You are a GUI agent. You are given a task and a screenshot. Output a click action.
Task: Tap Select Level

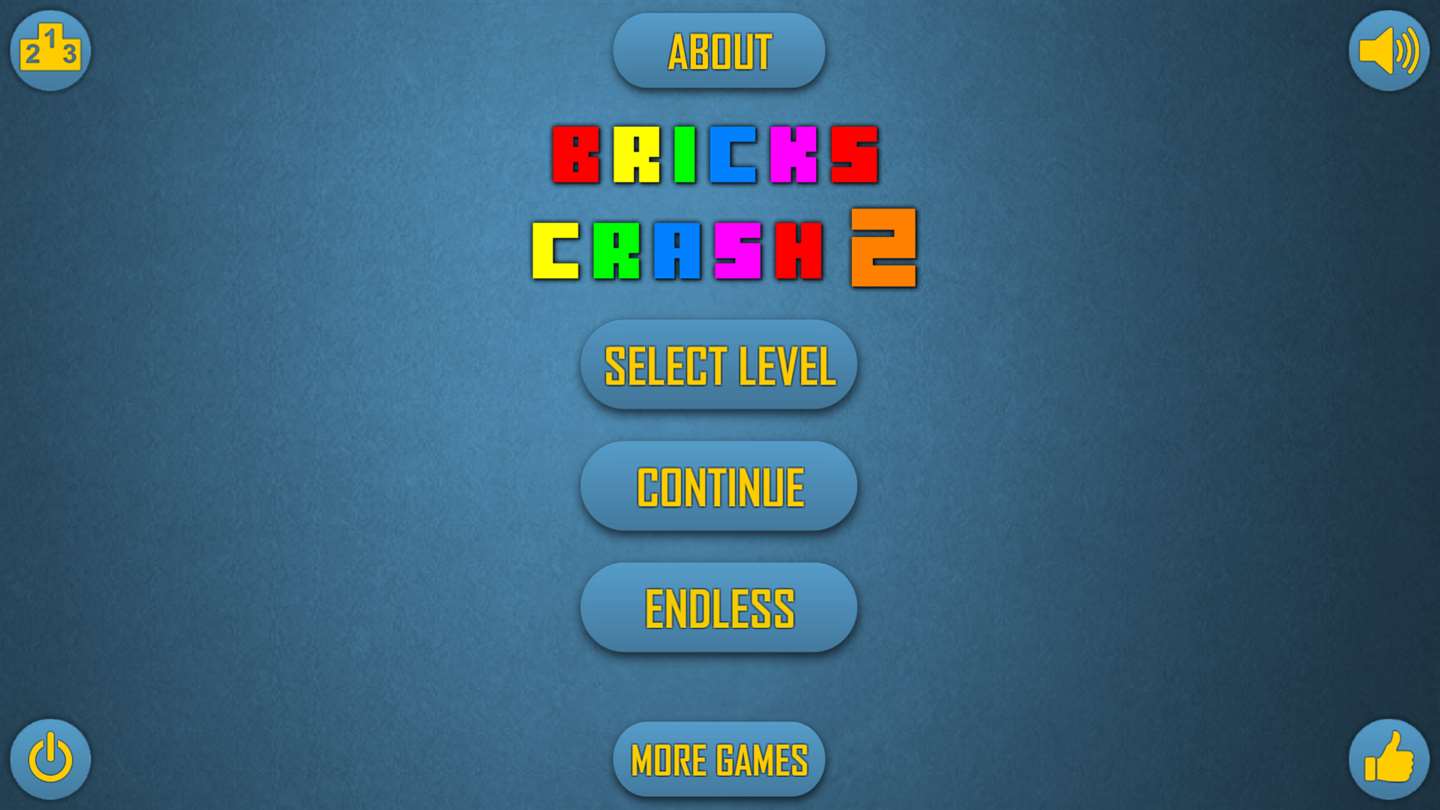719,365
